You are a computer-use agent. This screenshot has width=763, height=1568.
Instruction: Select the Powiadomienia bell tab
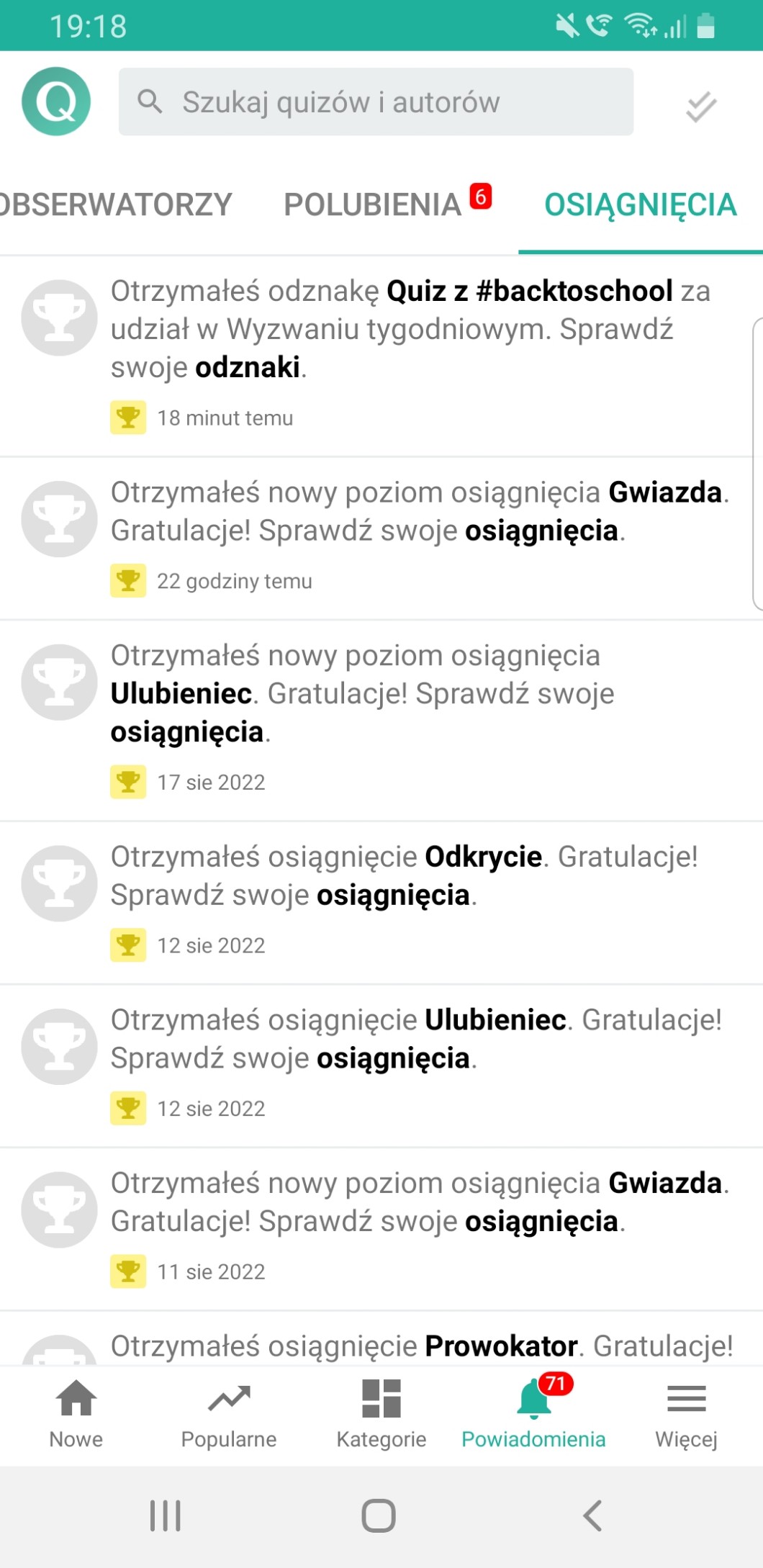tap(533, 1414)
